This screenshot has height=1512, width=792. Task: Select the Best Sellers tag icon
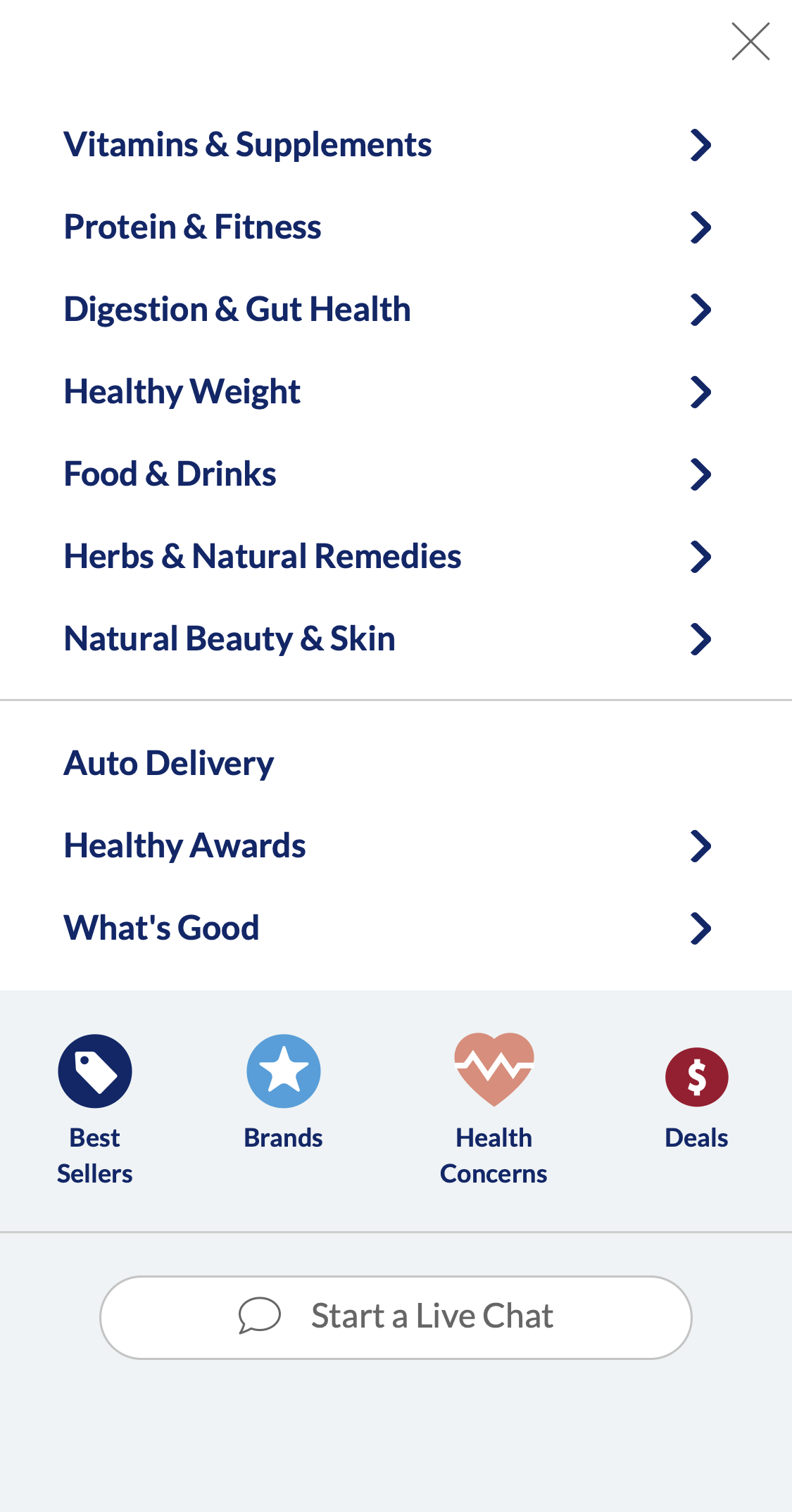[94, 1071]
